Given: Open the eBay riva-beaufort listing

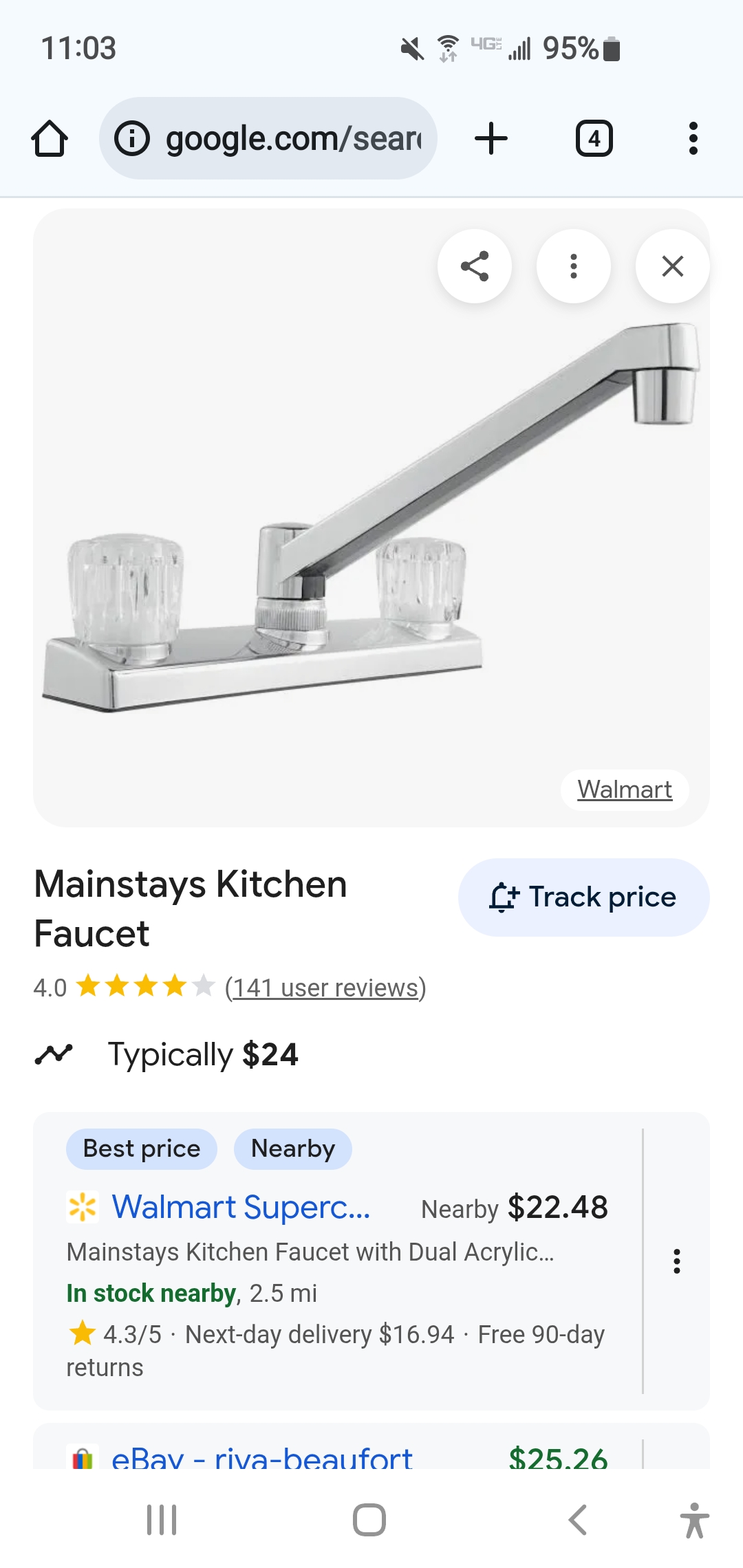Looking at the screenshot, I should point(261,1458).
